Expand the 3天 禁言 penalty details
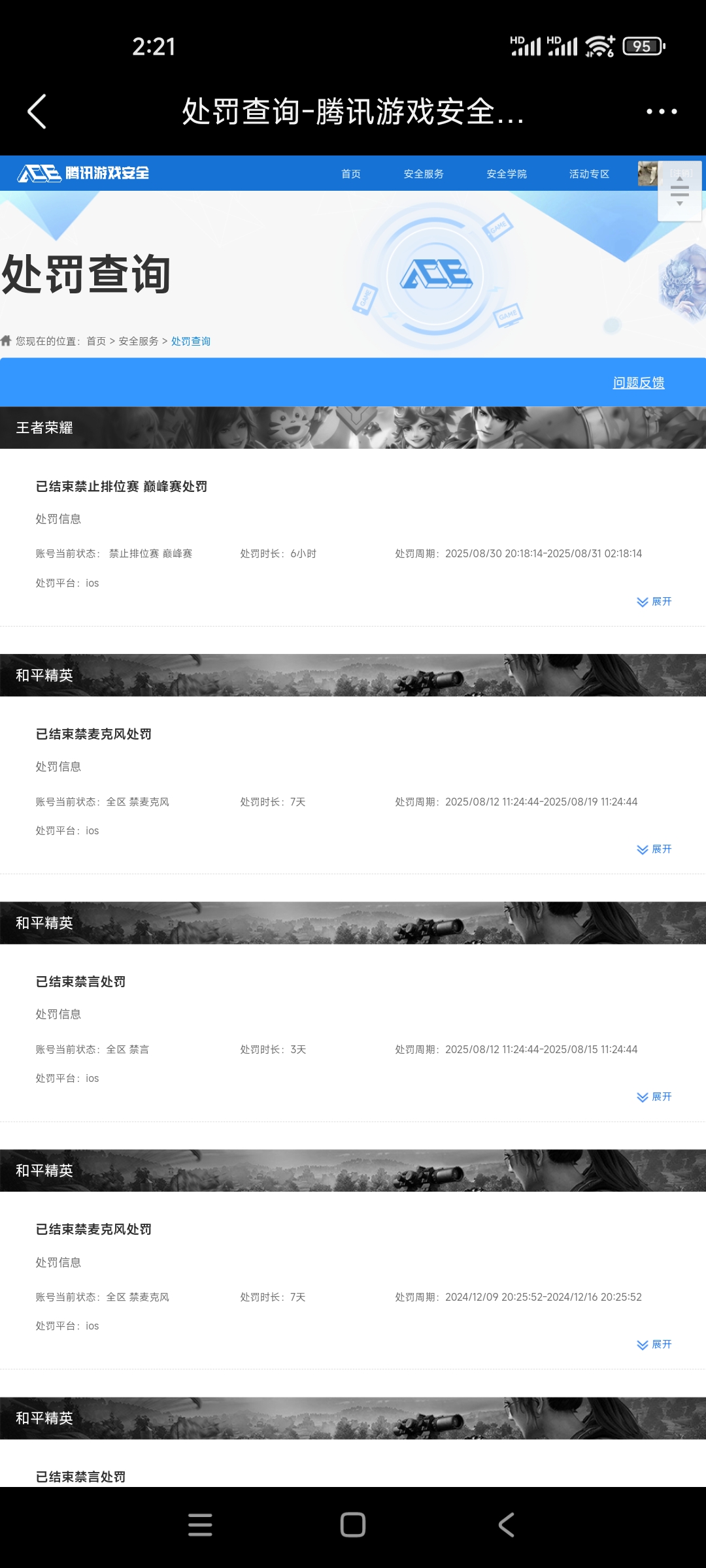Viewport: 706px width, 1568px height. 654,1097
